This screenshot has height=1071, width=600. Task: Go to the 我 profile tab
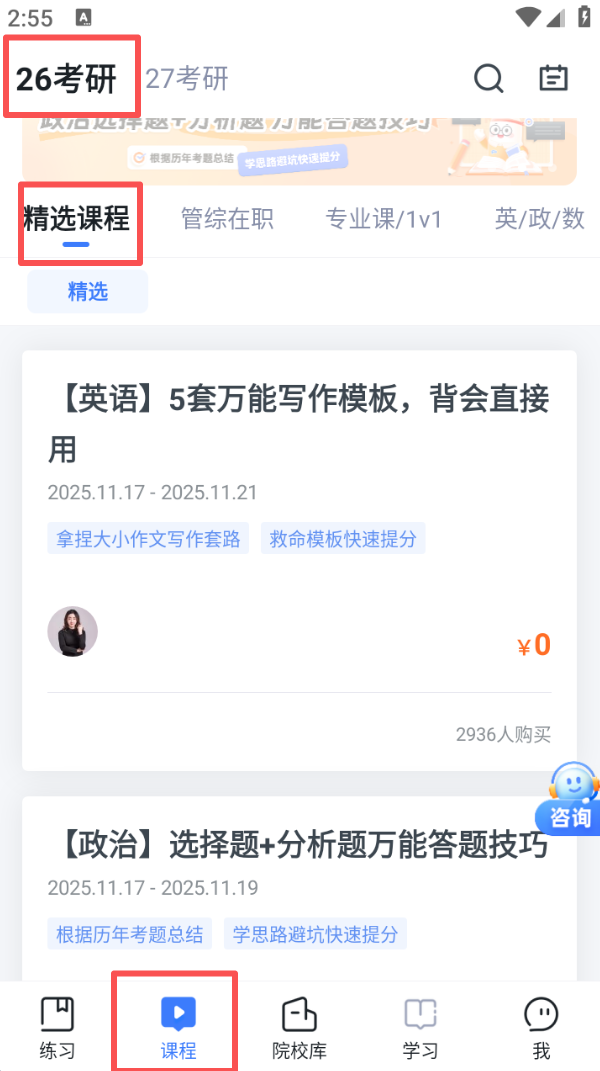(541, 1027)
